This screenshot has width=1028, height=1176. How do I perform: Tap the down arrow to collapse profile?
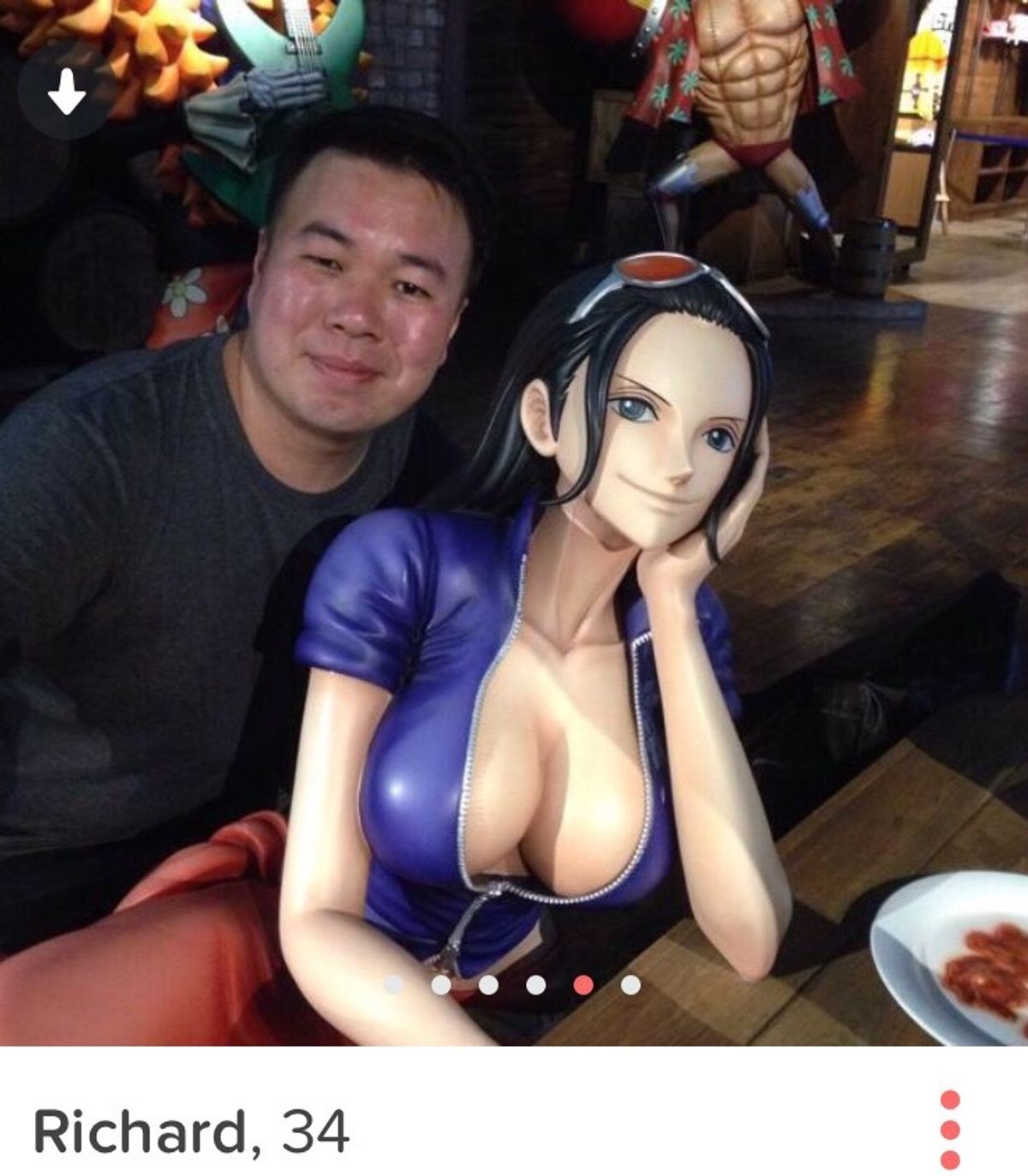[x=66, y=92]
